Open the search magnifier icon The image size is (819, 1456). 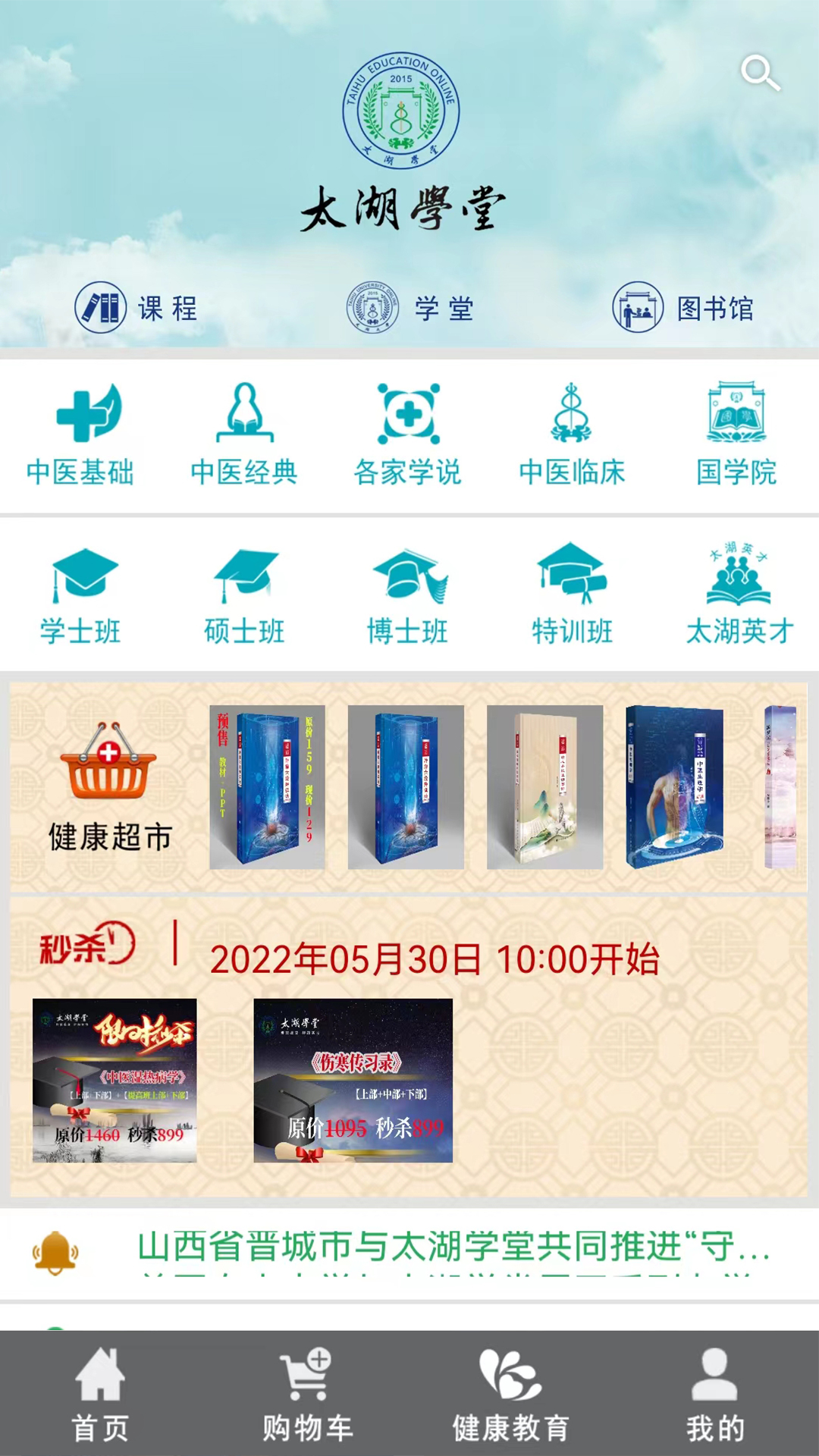point(761,74)
